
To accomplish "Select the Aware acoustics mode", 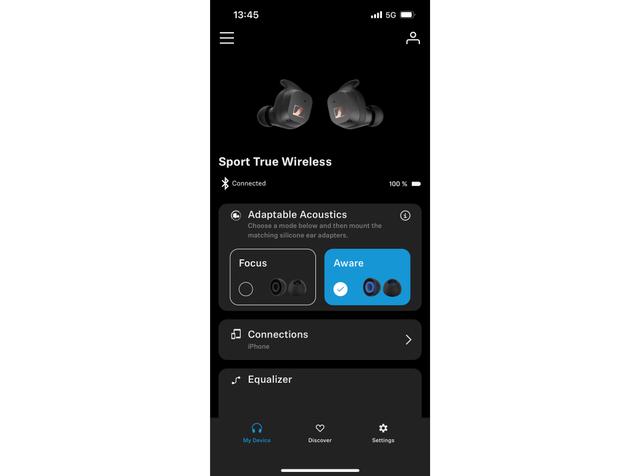I will tap(367, 276).
